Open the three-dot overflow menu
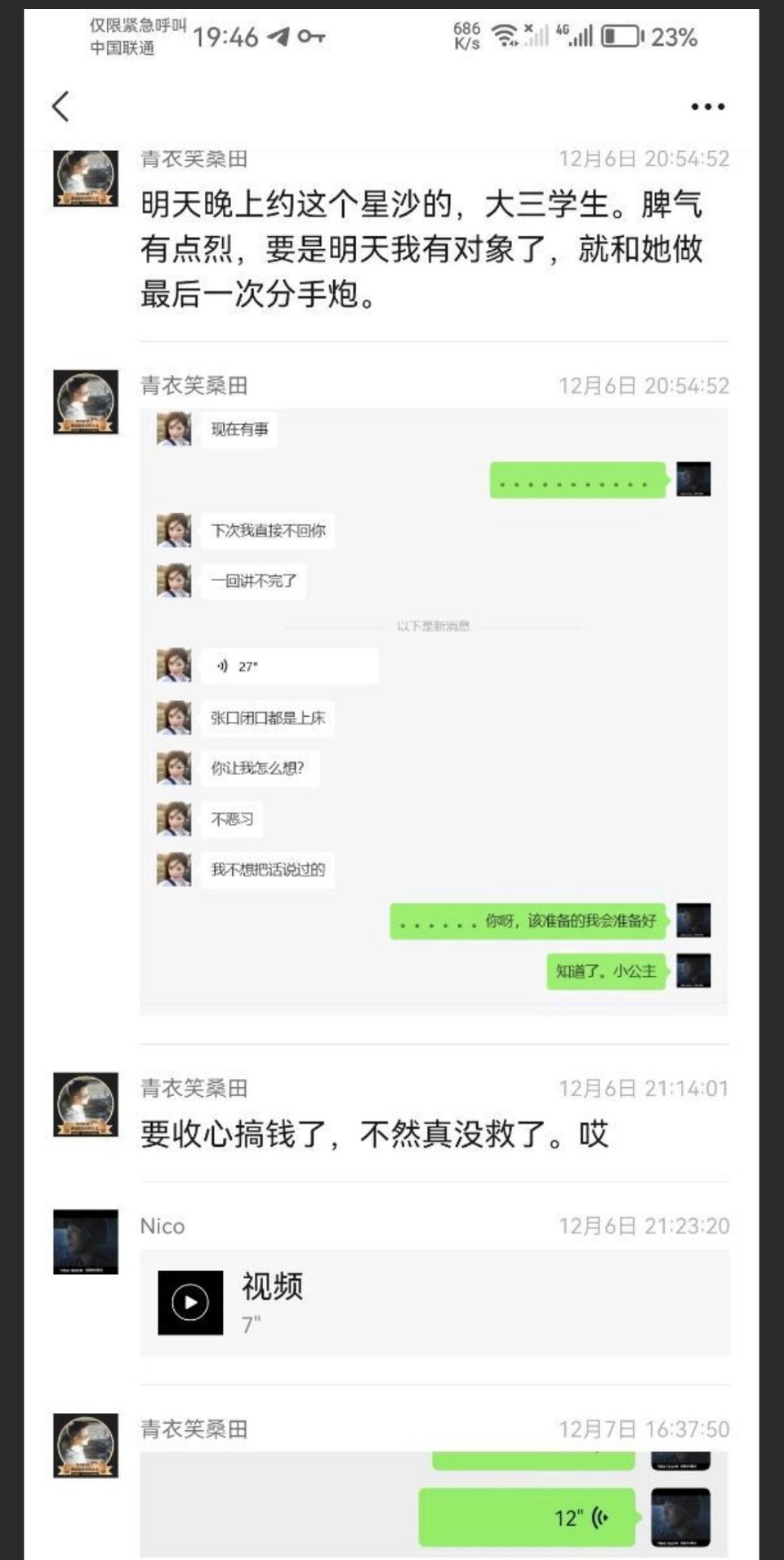The height and width of the screenshot is (1560, 784). [x=707, y=106]
